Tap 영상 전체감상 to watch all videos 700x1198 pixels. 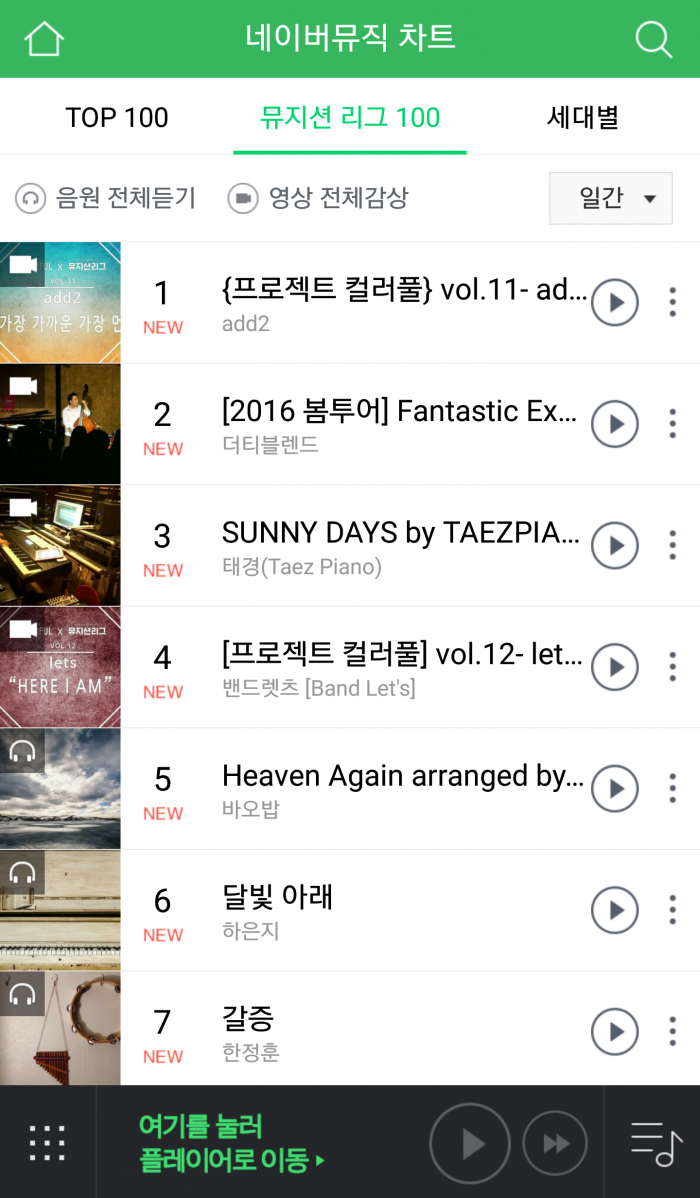tap(318, 198)
